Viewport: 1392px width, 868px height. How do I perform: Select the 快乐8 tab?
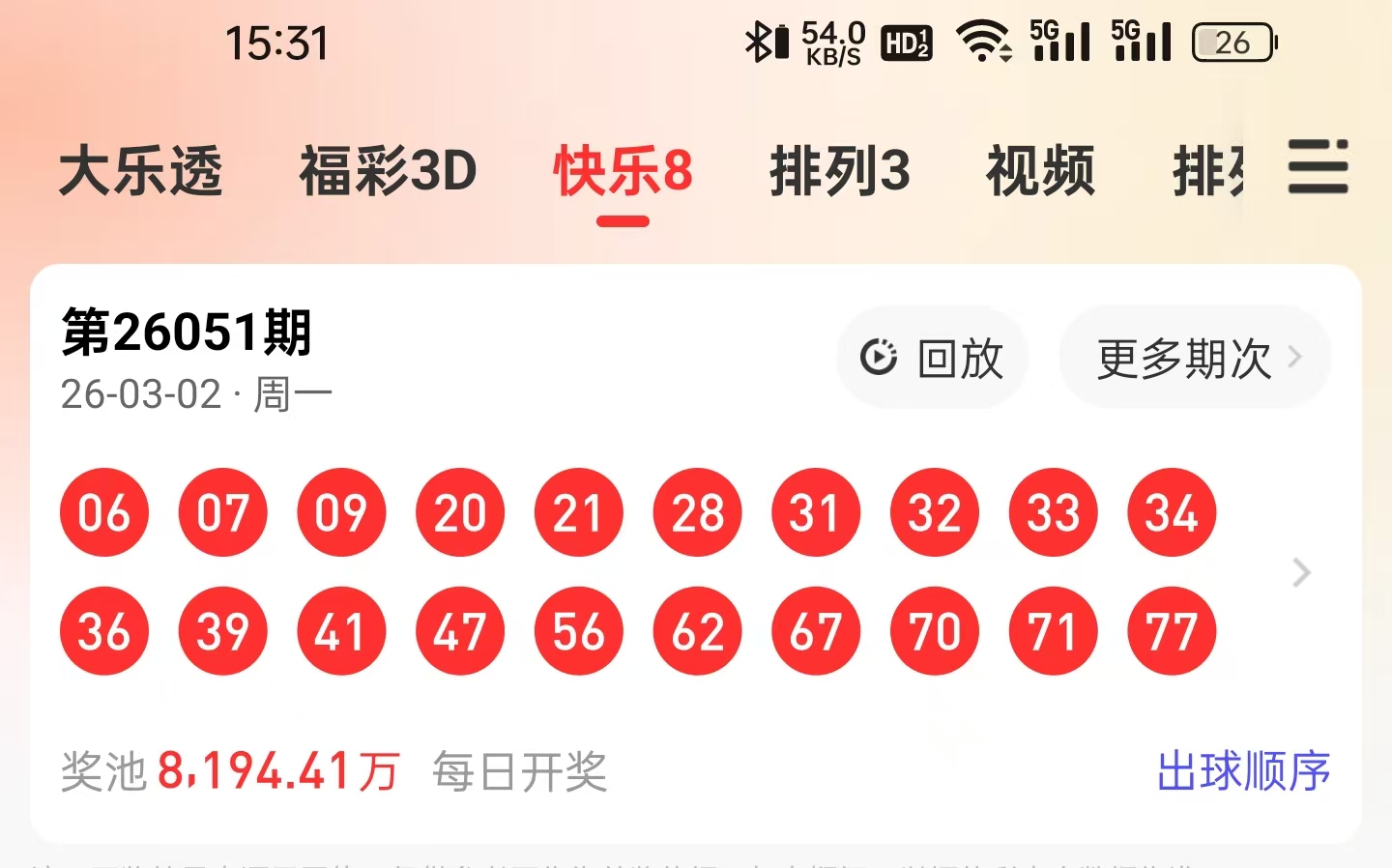[x=623, y=171]
